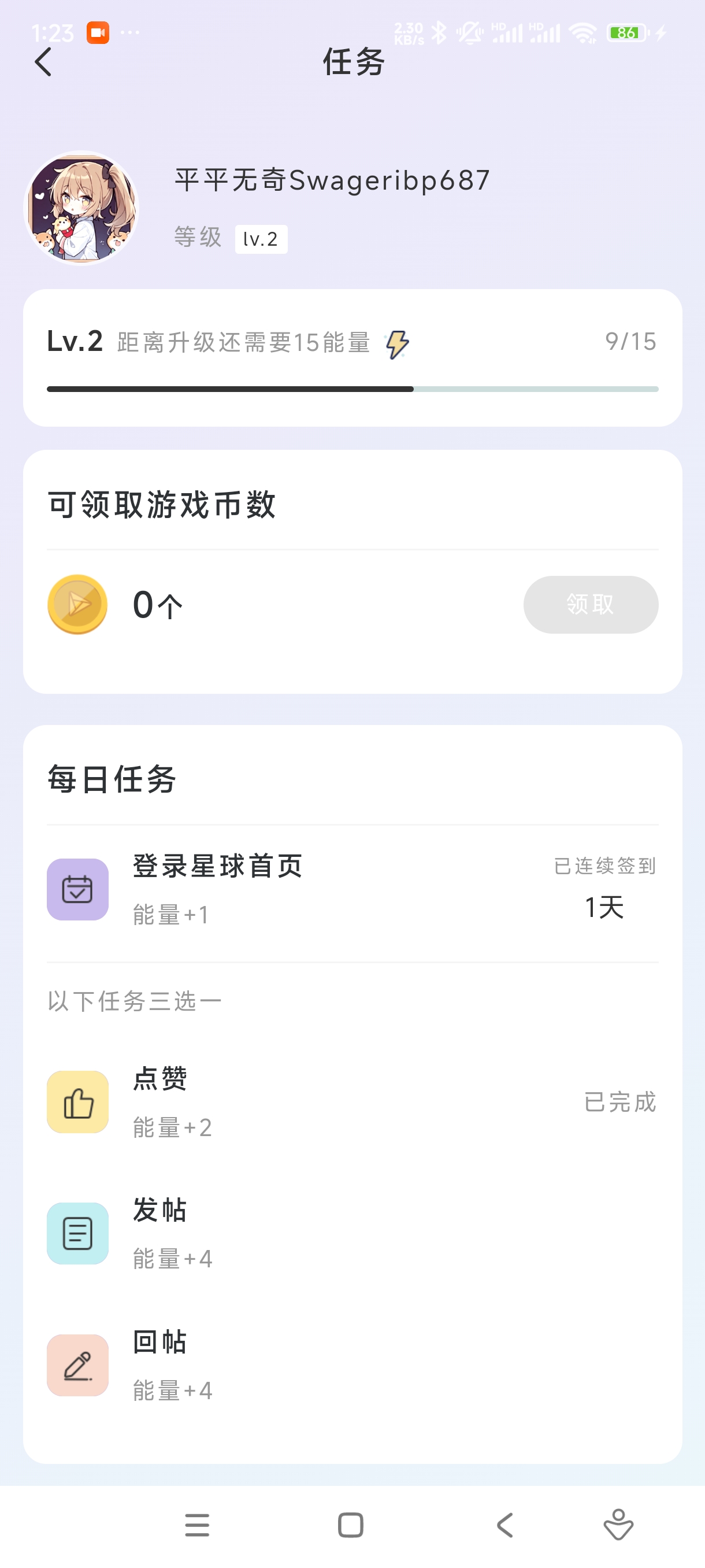Screen dimensions: 705x1568
Task: Go back from the 任务 page
Action: pyautogui.click(x=43, y=62)
